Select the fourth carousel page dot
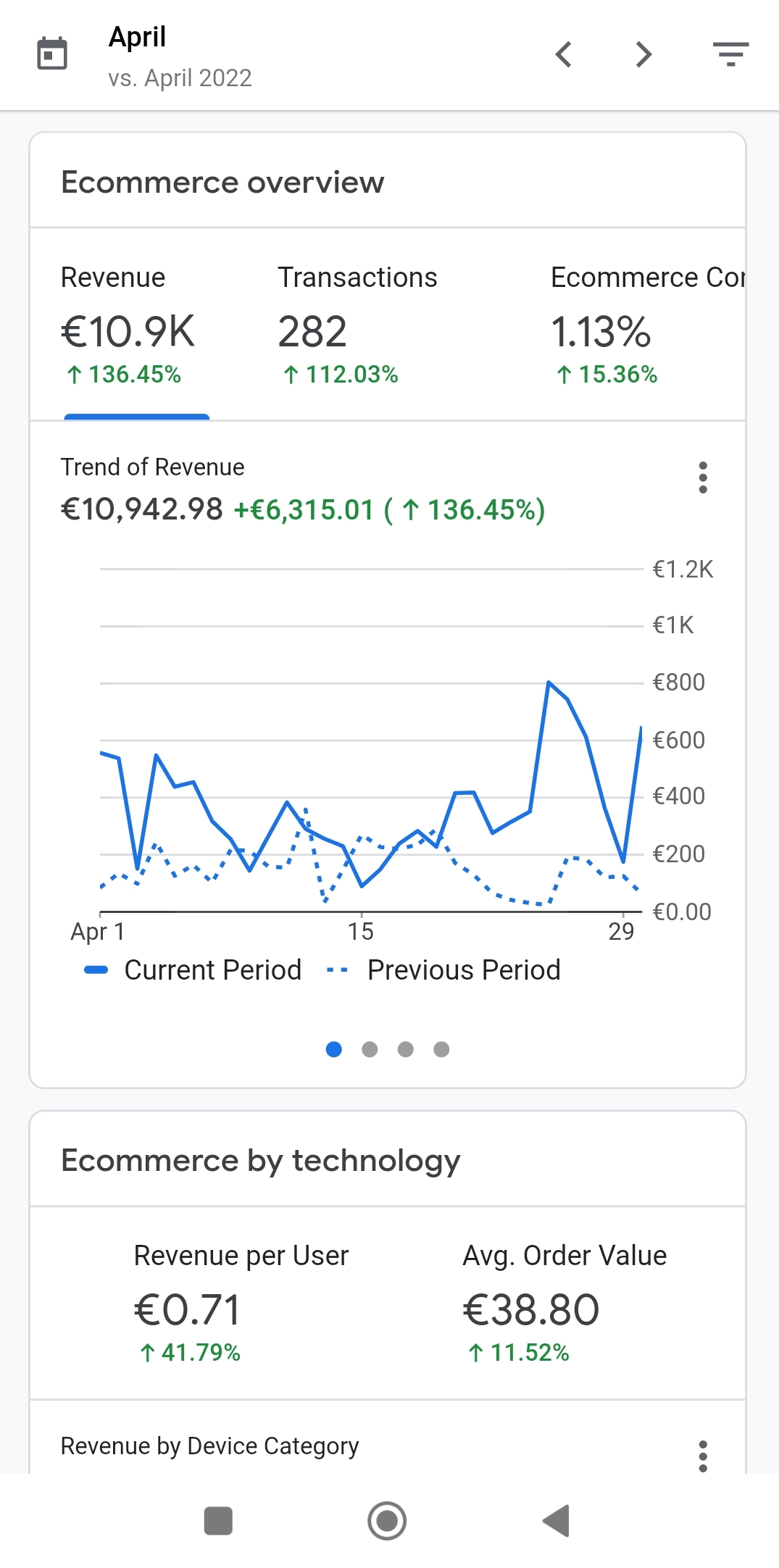 pyautogui.click(x=442, y=1049)
